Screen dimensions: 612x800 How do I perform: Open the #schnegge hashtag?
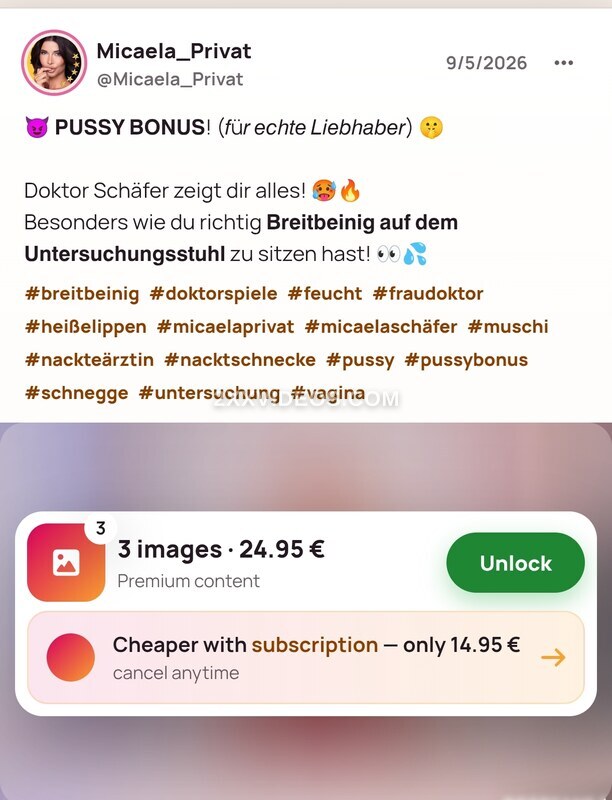[76, 393]
